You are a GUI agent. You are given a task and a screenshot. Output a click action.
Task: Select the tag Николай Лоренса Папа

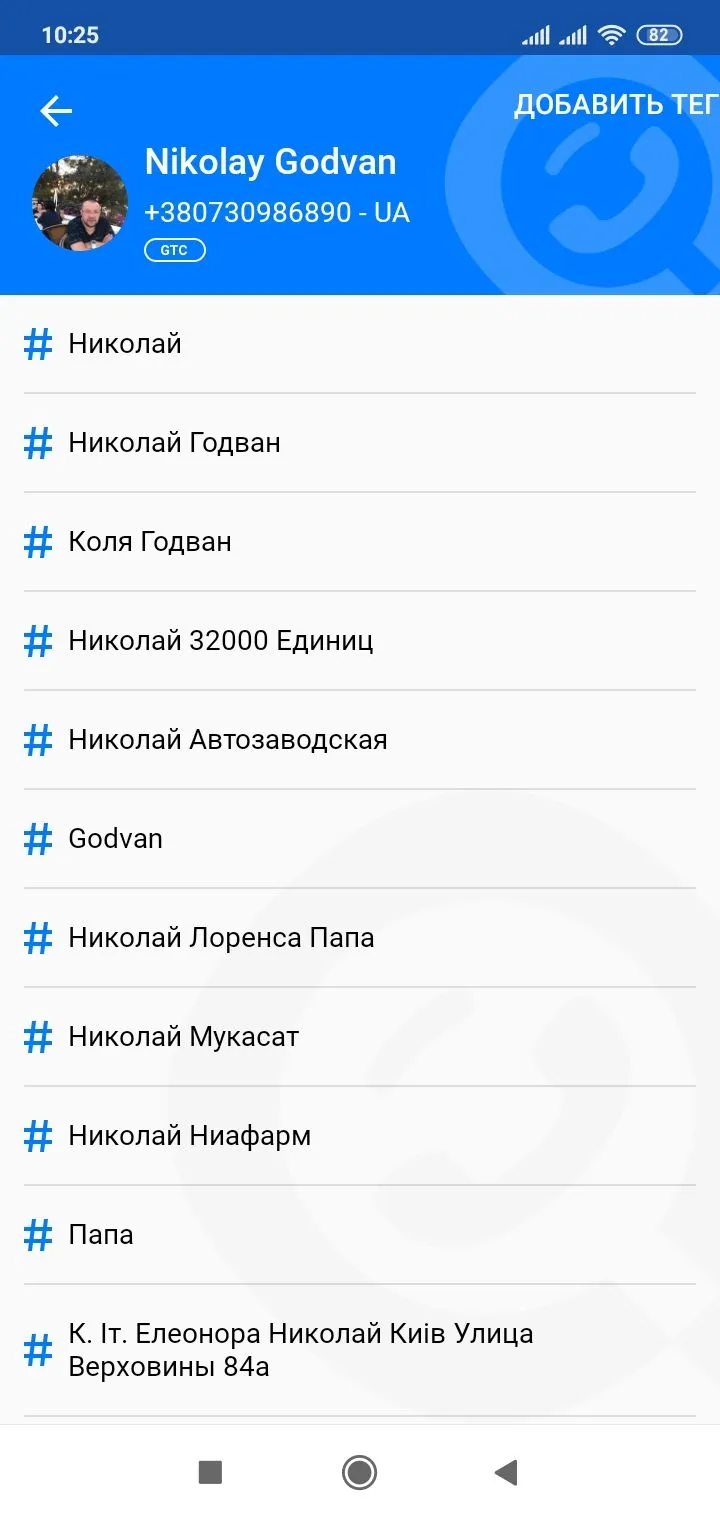point(220,937)
